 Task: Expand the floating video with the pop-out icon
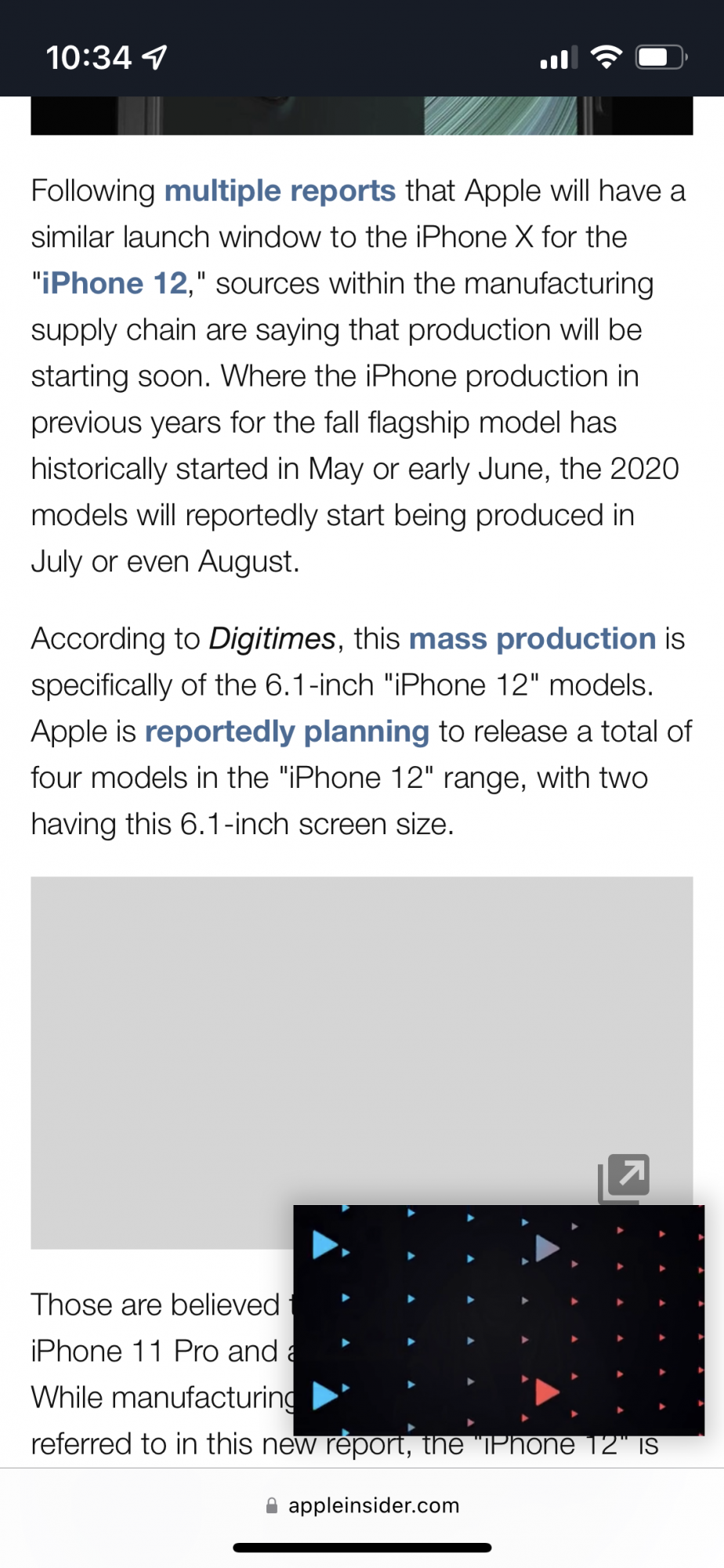coord(624,1178)
